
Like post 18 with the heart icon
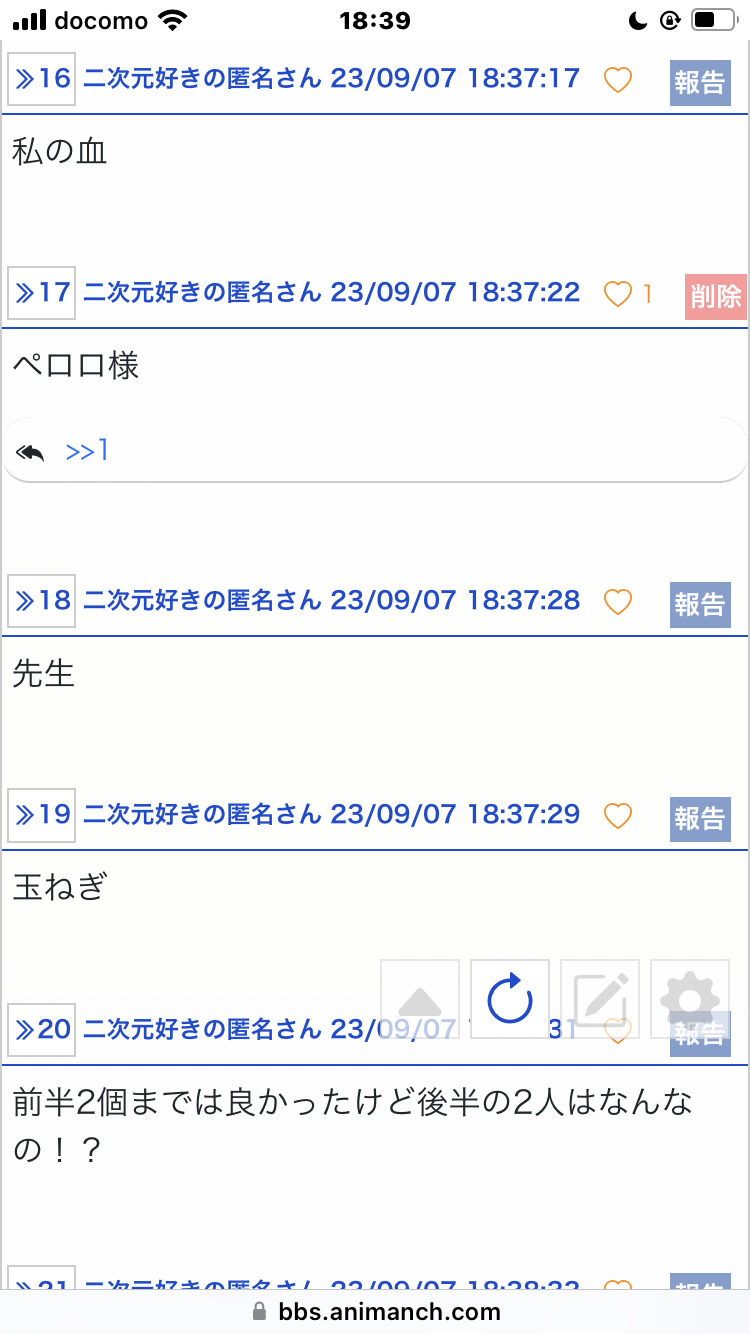(x=618, y=602)
